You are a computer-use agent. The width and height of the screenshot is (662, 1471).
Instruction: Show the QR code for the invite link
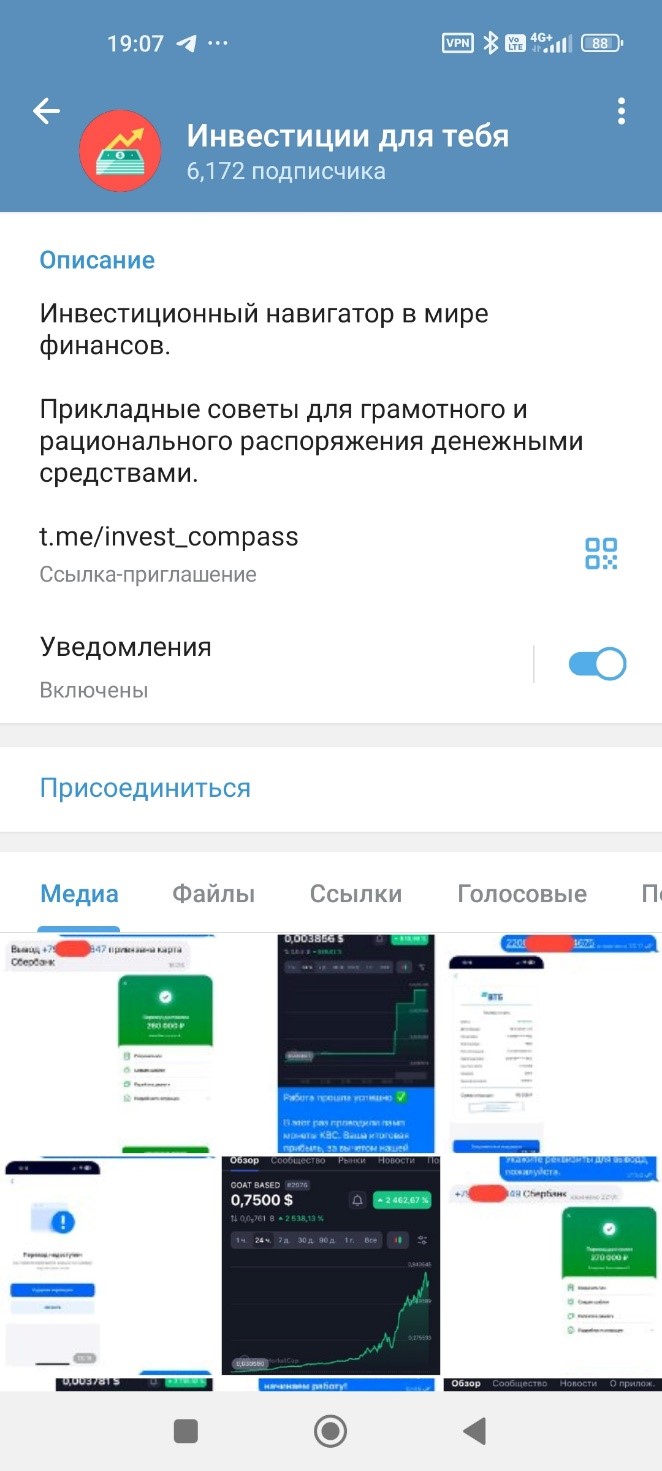601,553
